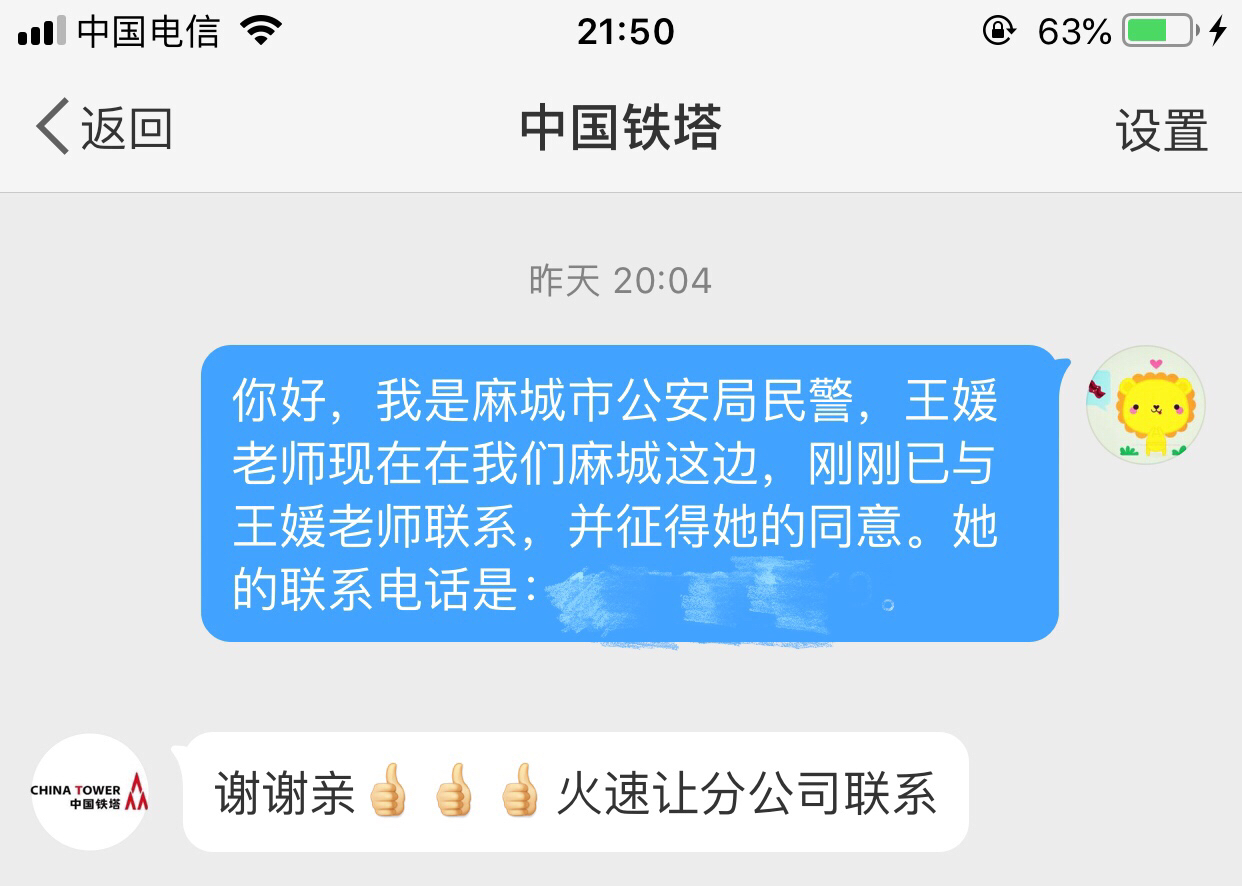This screenshot has width=1242, height=886.
Task: Go back with the 返回 button
Action: pyautogui.click(x=104, y=129)
